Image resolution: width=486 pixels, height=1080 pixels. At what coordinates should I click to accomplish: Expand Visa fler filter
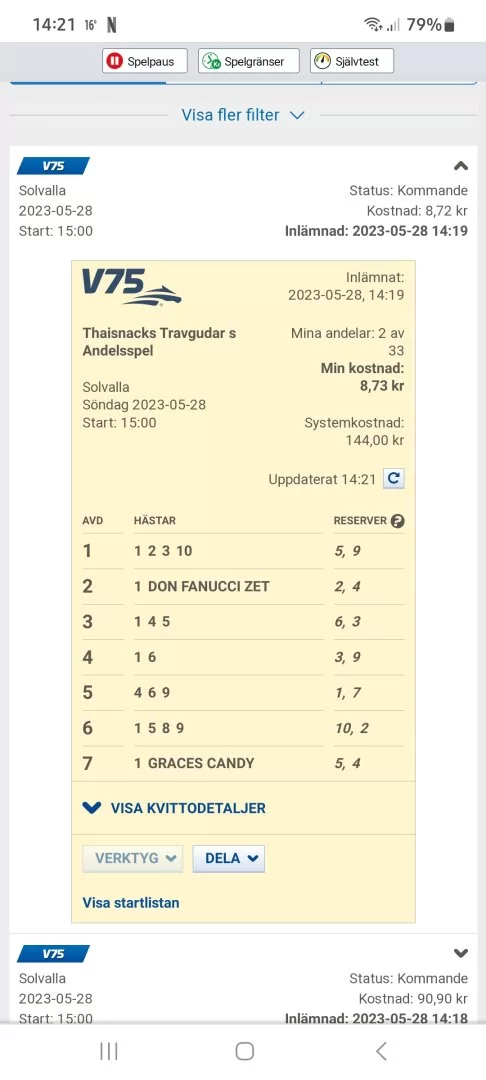pos(243,115)
